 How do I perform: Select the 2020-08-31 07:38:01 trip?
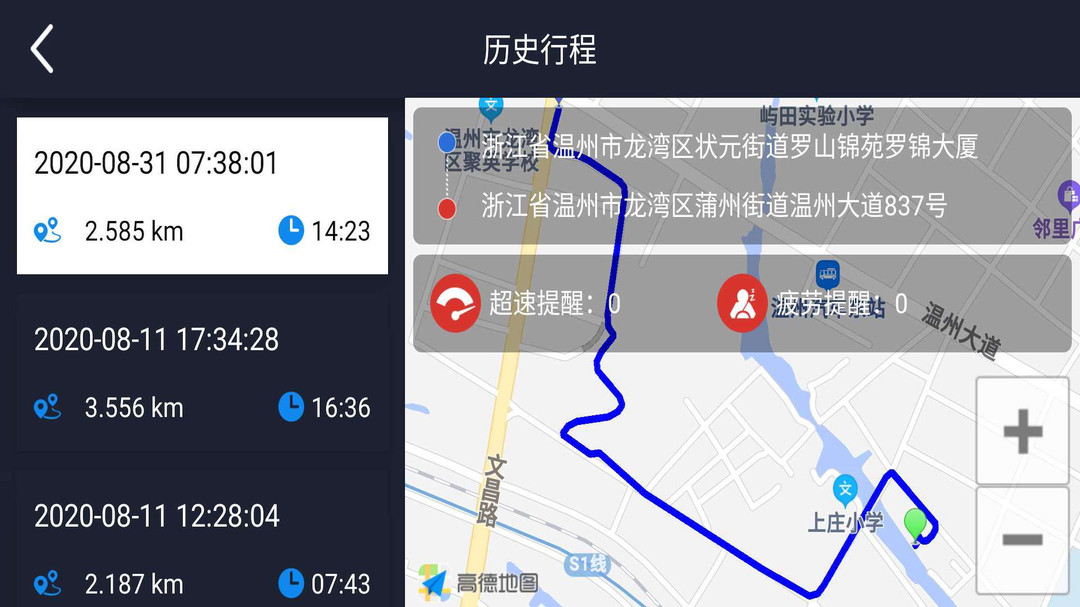(202, 196)
